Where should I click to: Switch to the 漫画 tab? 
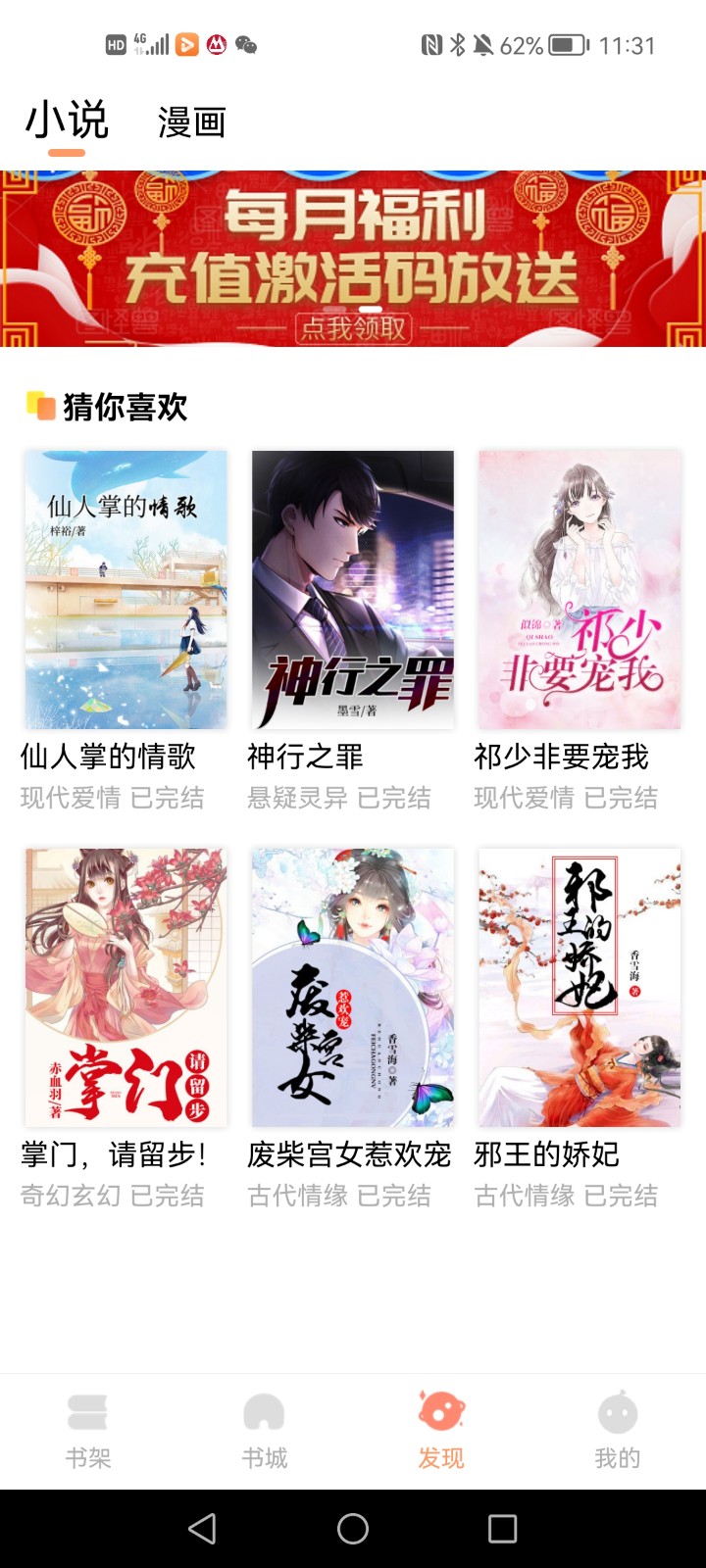click(x=191, y=122)
